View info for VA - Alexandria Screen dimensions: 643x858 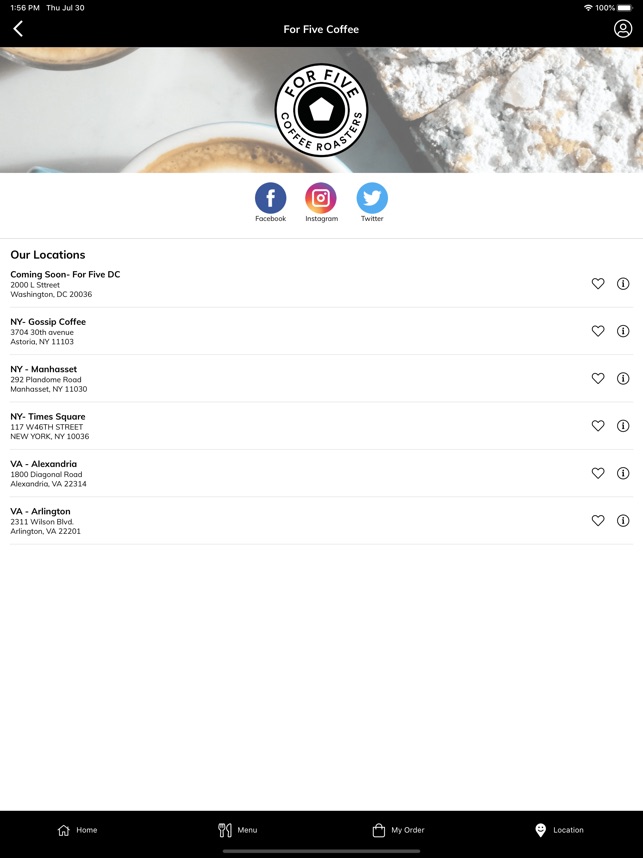coord(623,473)
